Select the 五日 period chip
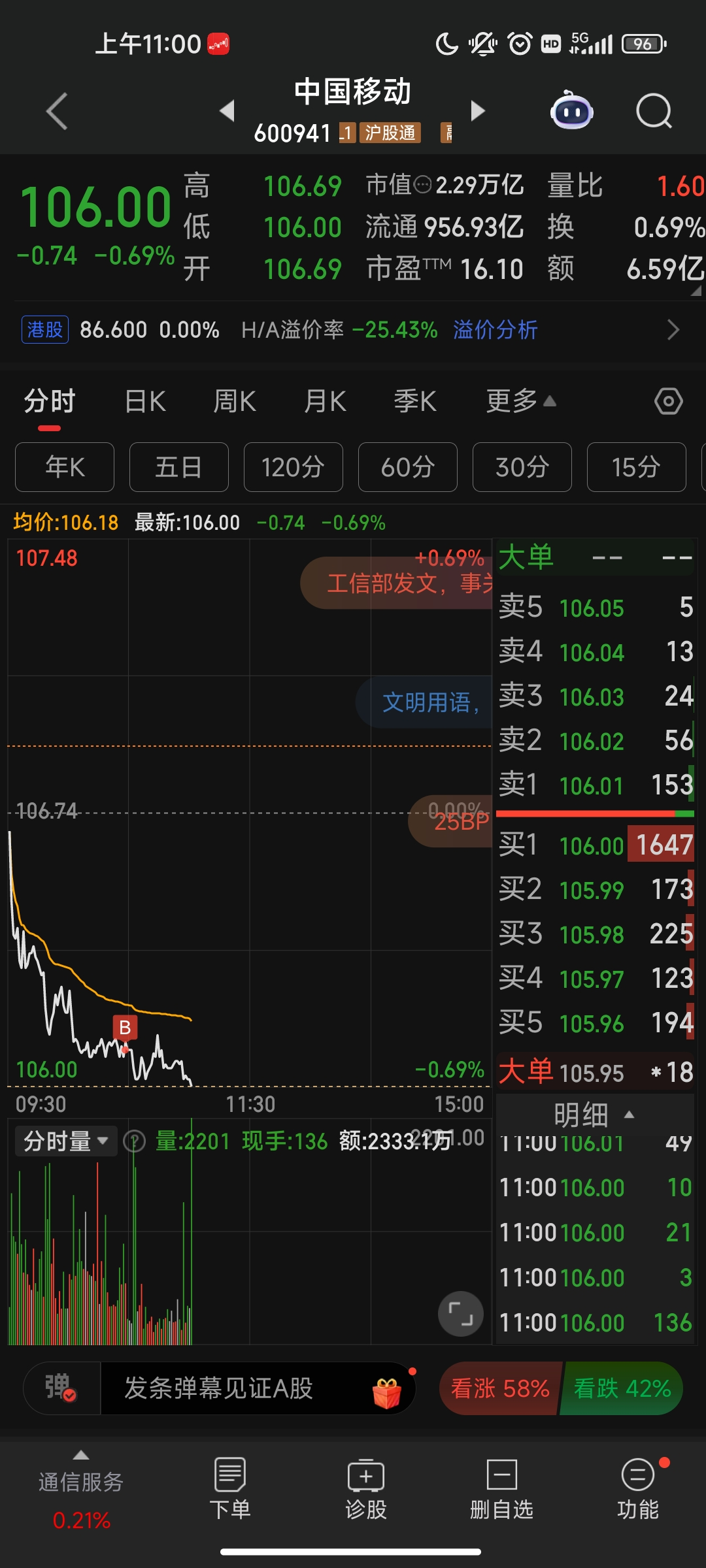 [x=178, y=467]
